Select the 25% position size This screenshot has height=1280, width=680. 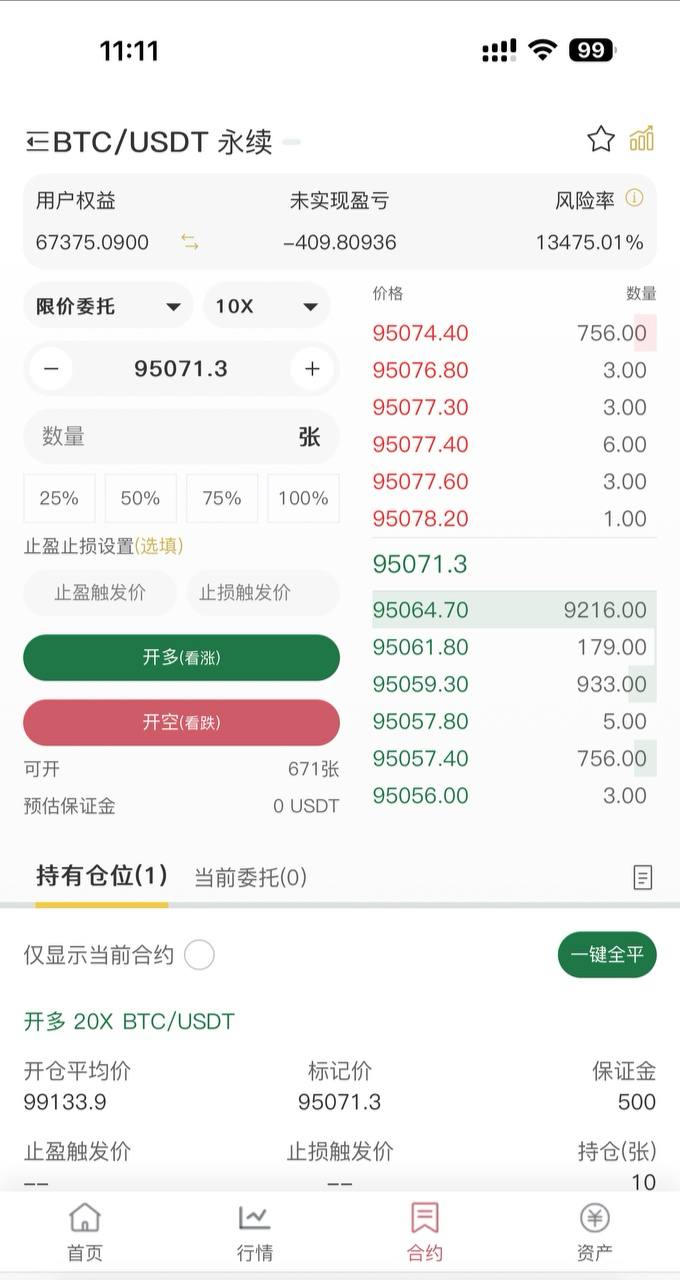pyautogui.click(x=59, y=498)
